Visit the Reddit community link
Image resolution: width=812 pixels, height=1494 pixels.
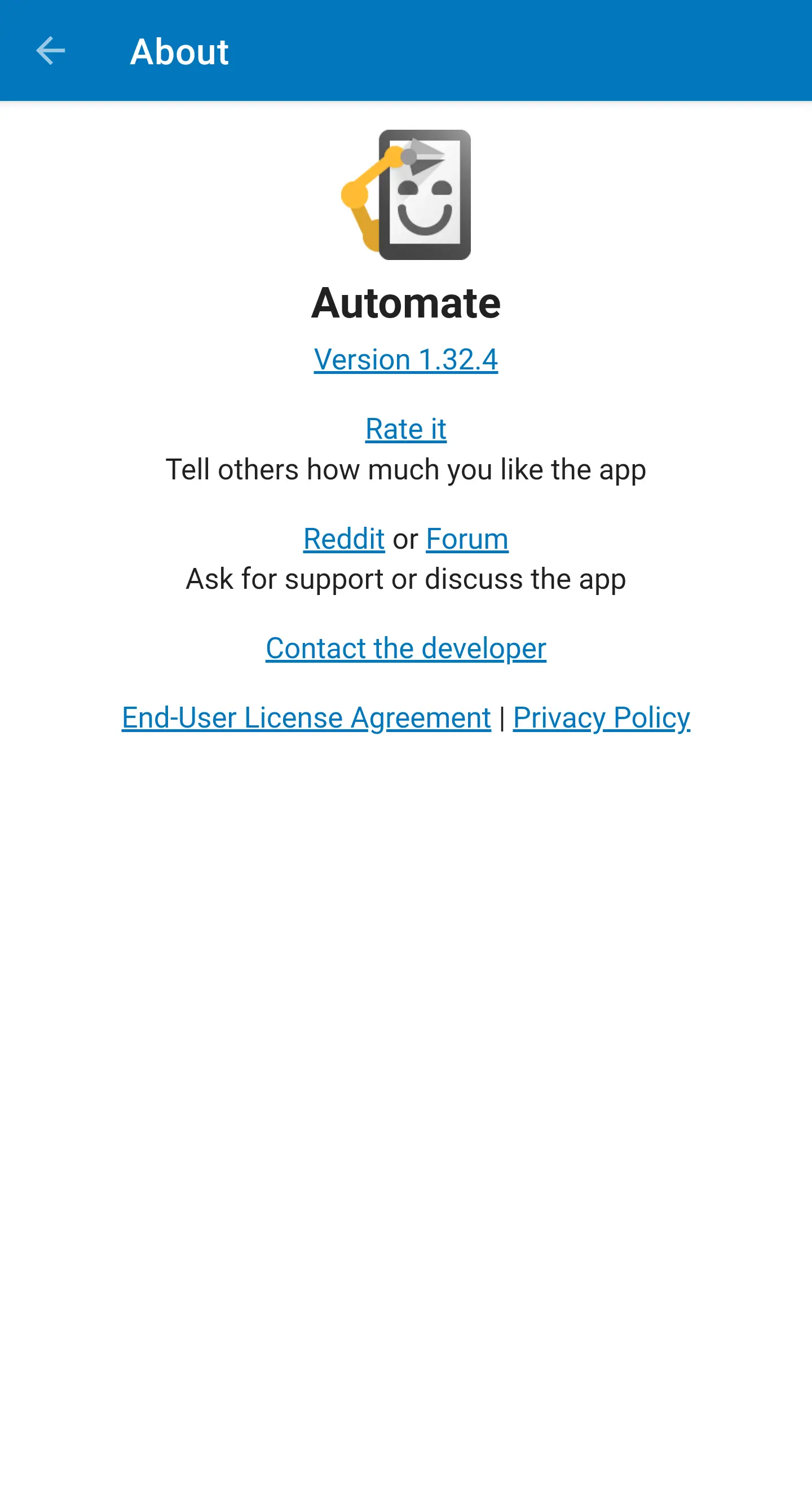pyautogui.click(x=344, y=539)
